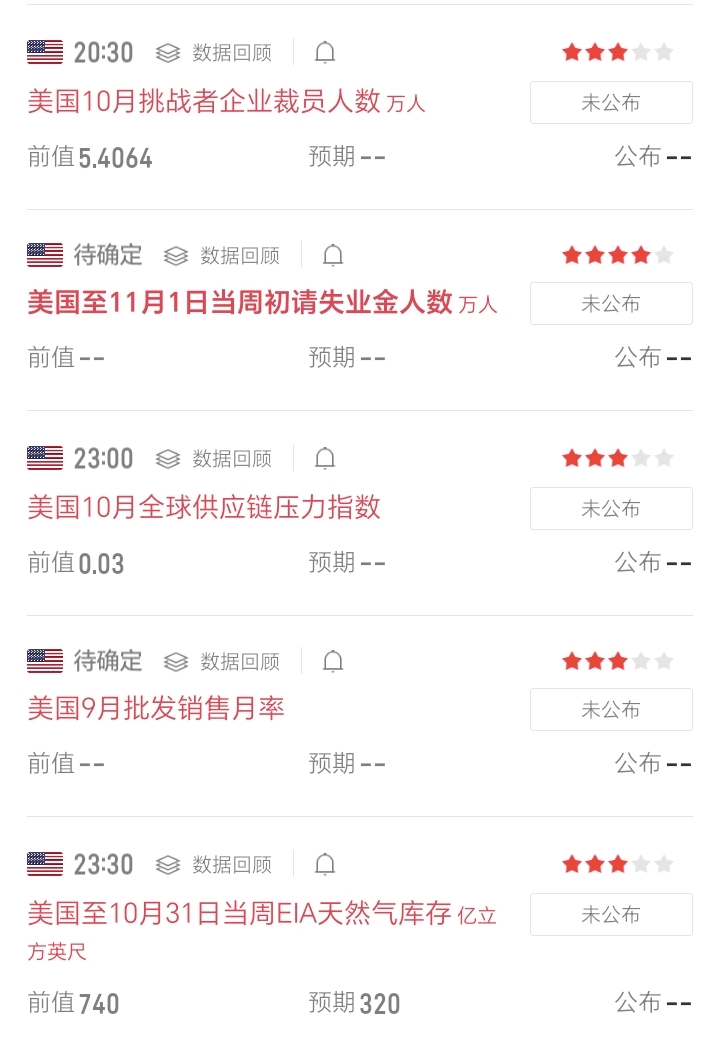Screen dimensions: 720x1038
Task: Open 数据回顾 for EIA天然气库存
Action: (214, 865)
